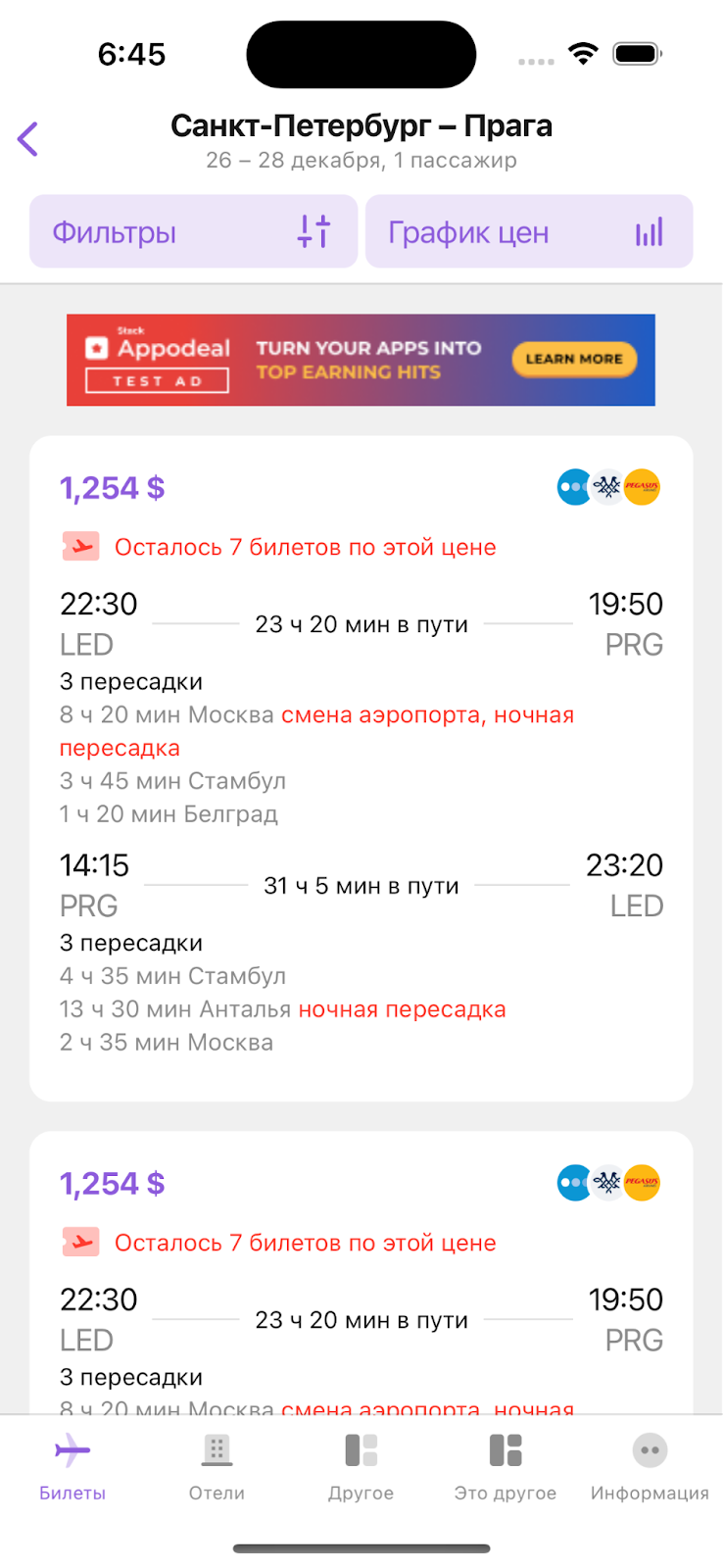The width and height of the screenshot is (723, 1568).
Task: Open the Другое tab
Action: coord(361,1466)
